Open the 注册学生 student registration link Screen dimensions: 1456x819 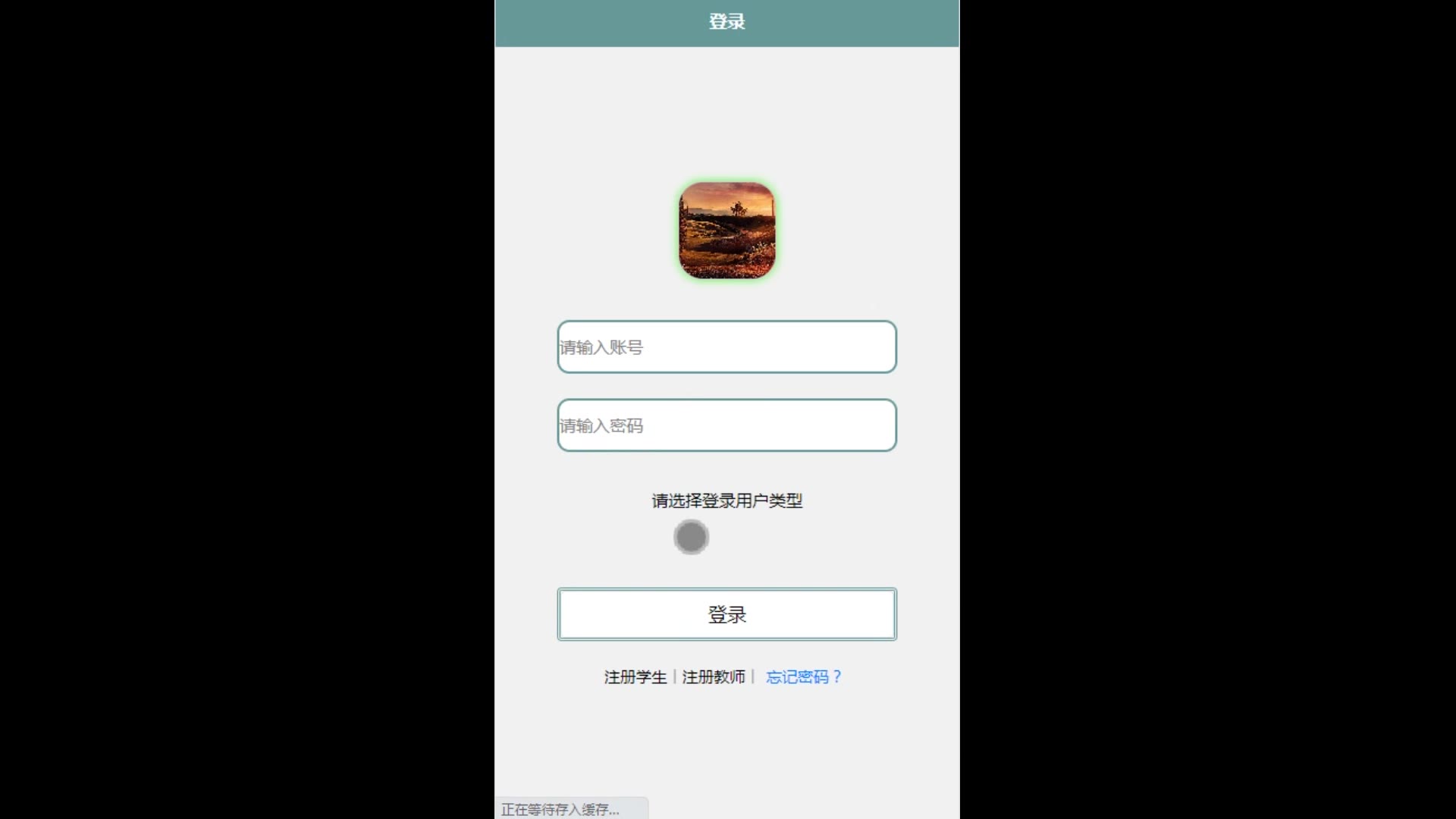click(x=635, y=677)
